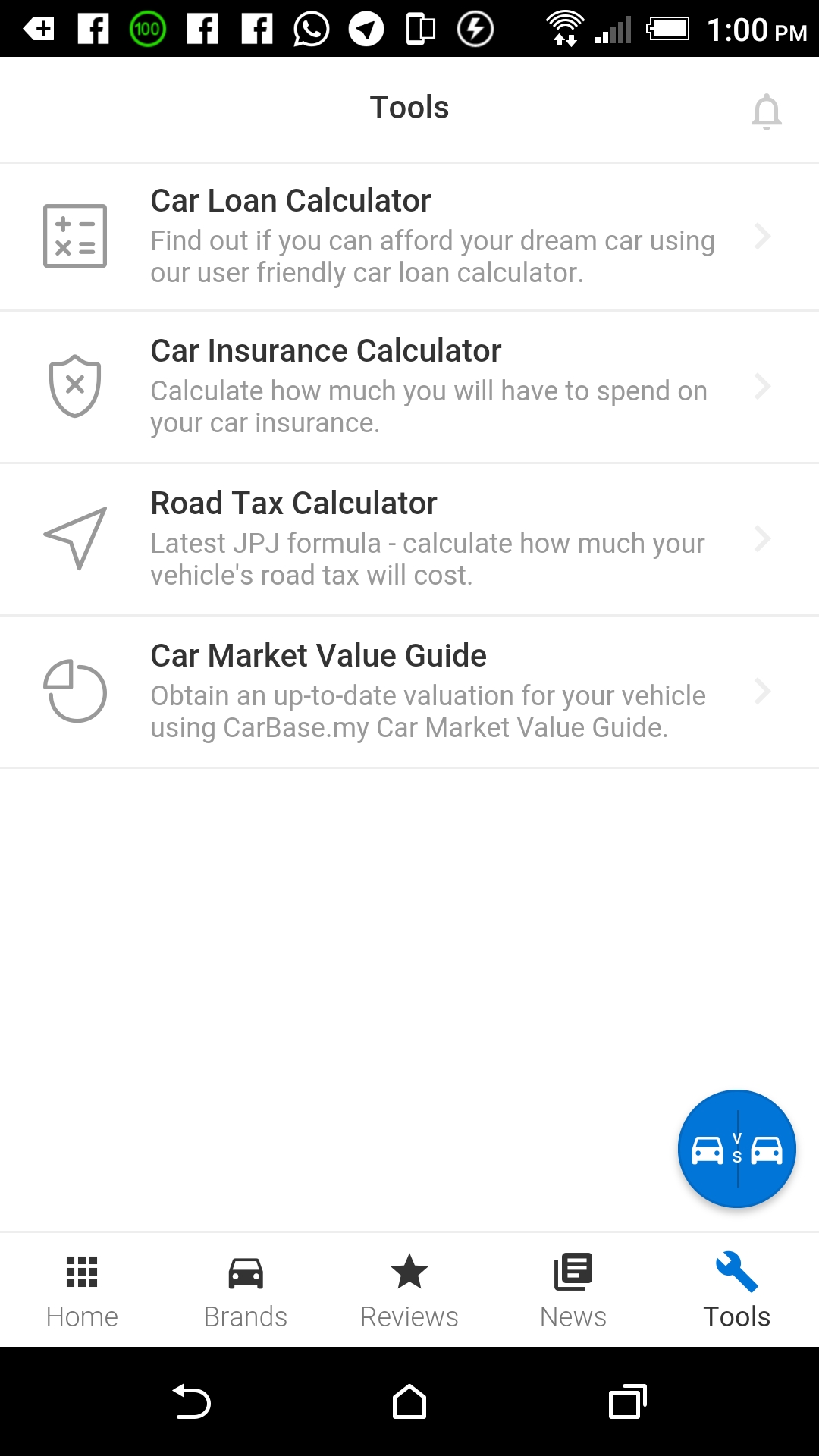Tap the system back button
This screenshot has width=819, height=1456.
(192, 1401)
